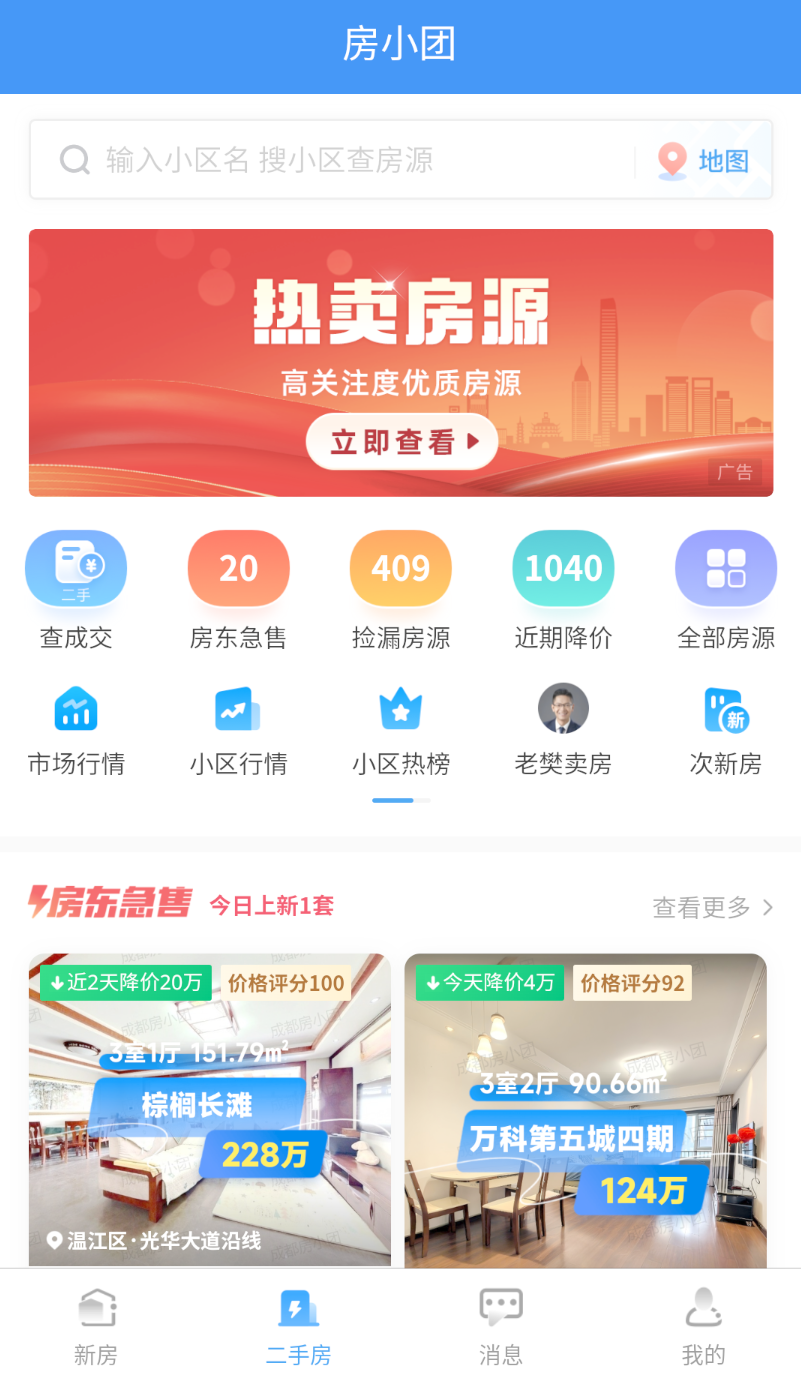Screen dimensions: 801x1373
Task: Open 房东急售 with 20 listings
Action: (x=238, y=591)
